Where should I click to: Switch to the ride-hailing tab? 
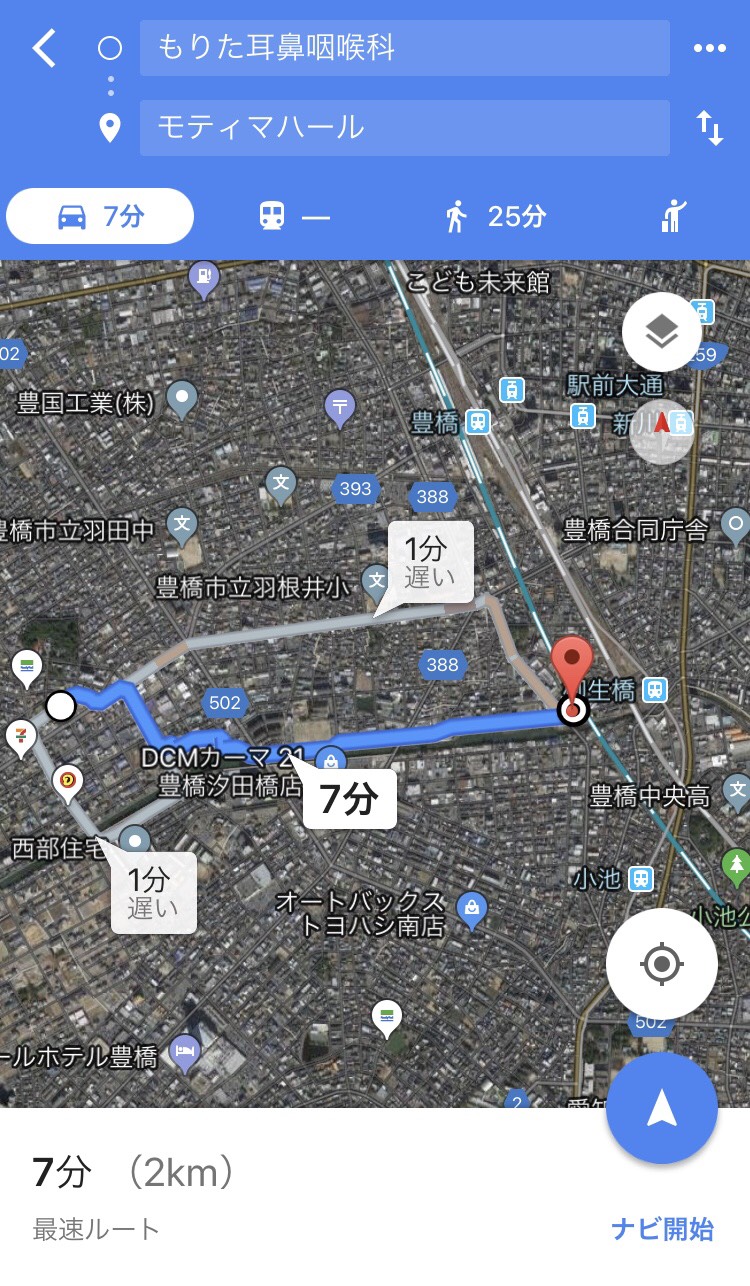(x=675, y=216)
